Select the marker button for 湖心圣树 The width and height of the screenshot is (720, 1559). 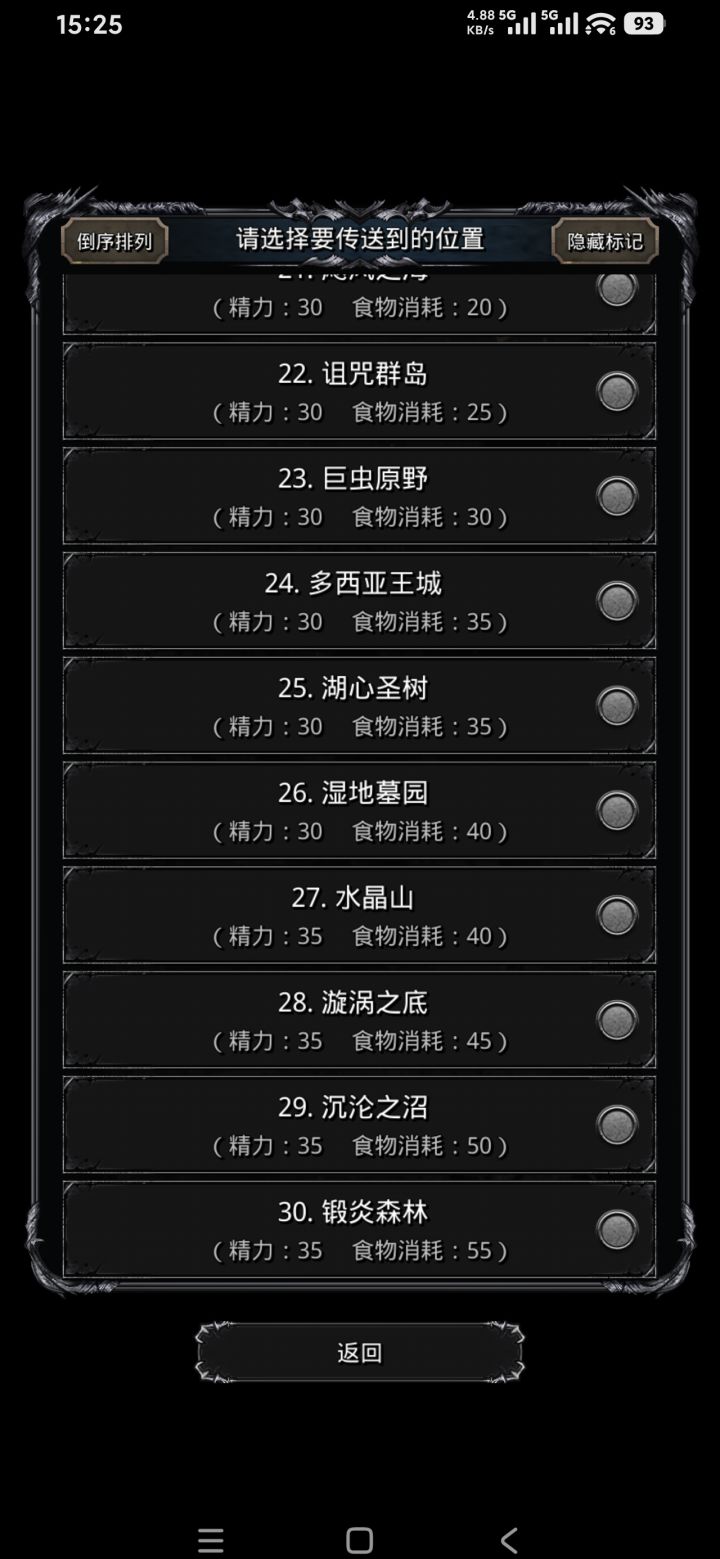click(617, 705)
